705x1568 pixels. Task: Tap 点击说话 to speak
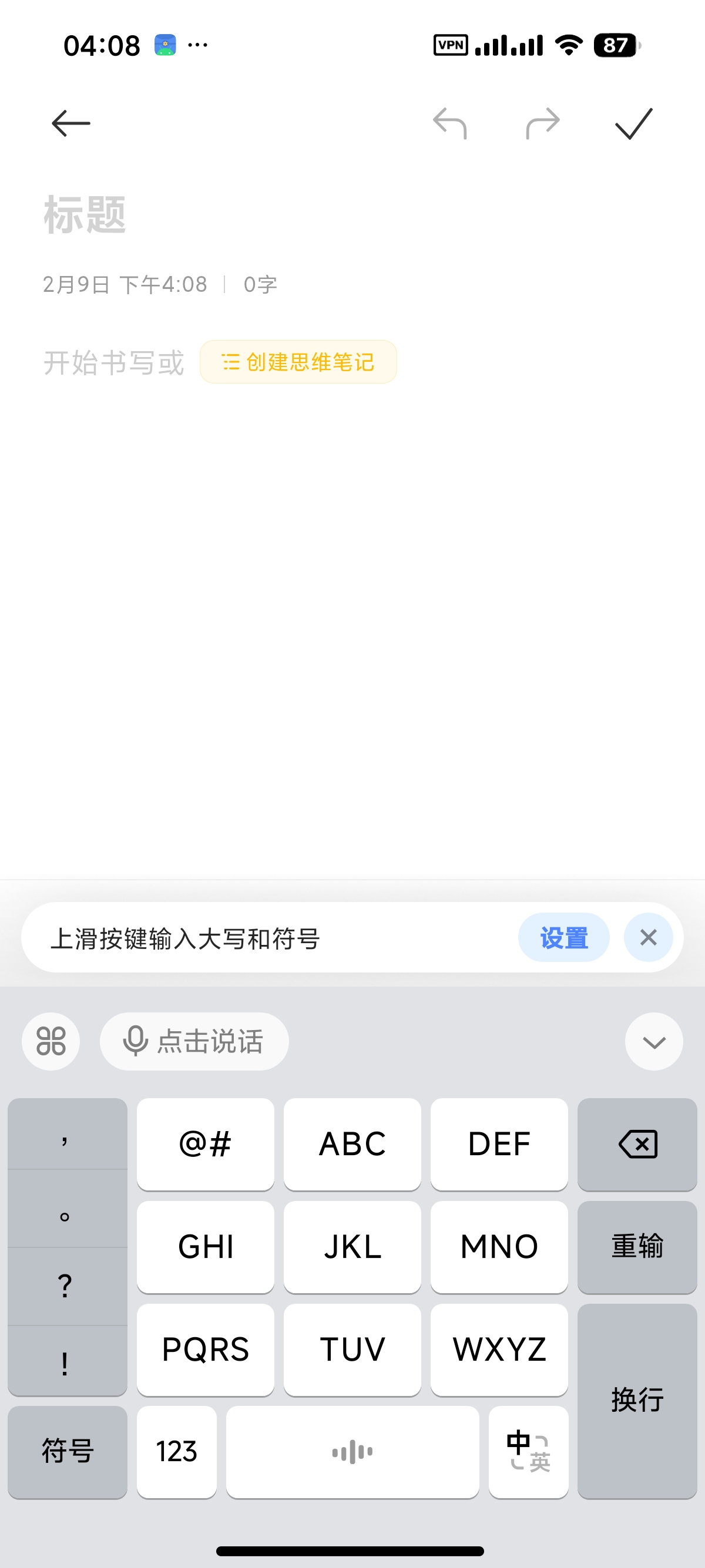point(210,1041)
